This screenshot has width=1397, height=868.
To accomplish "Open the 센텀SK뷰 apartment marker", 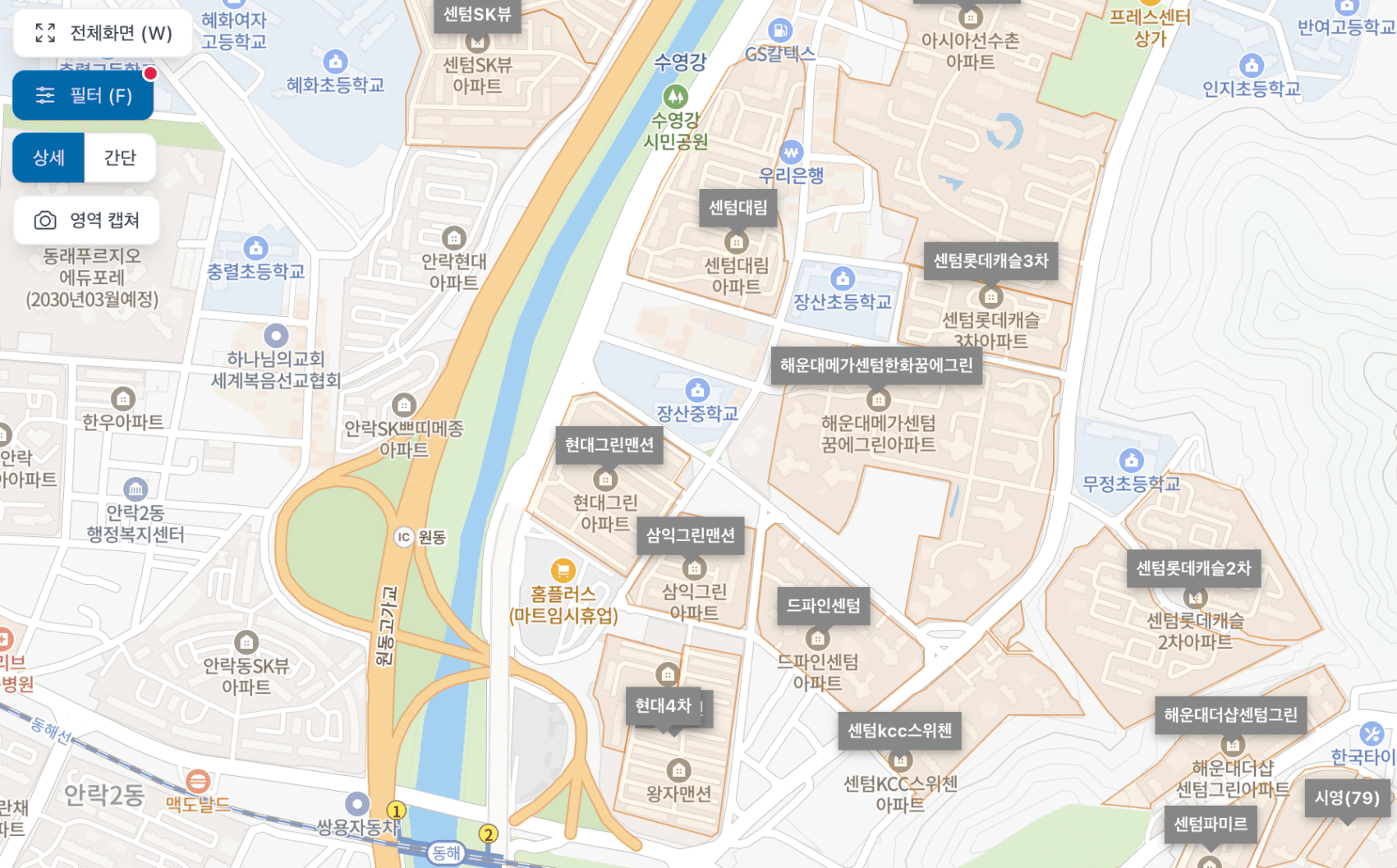I will pos(477,14).
